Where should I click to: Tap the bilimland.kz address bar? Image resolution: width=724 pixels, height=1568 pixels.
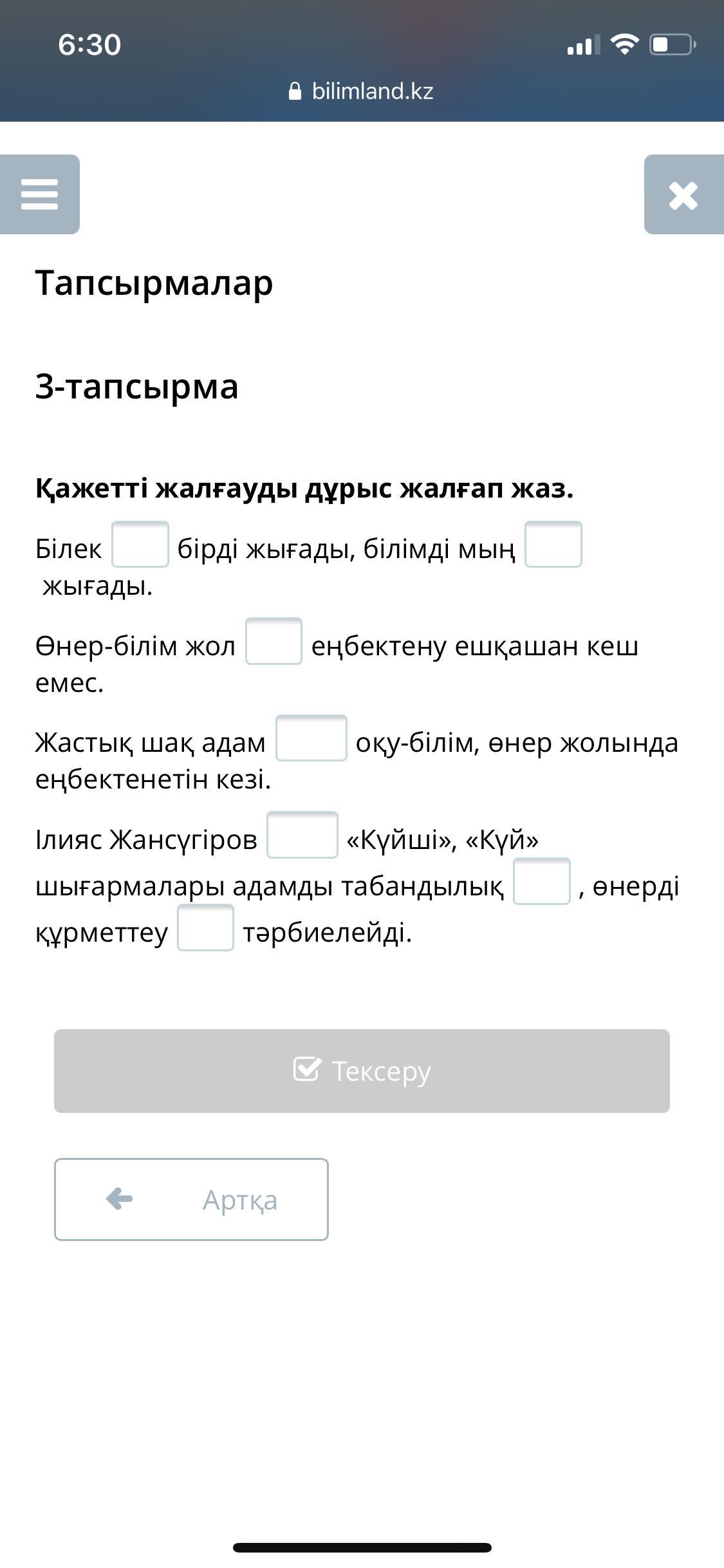pos(362,91)
